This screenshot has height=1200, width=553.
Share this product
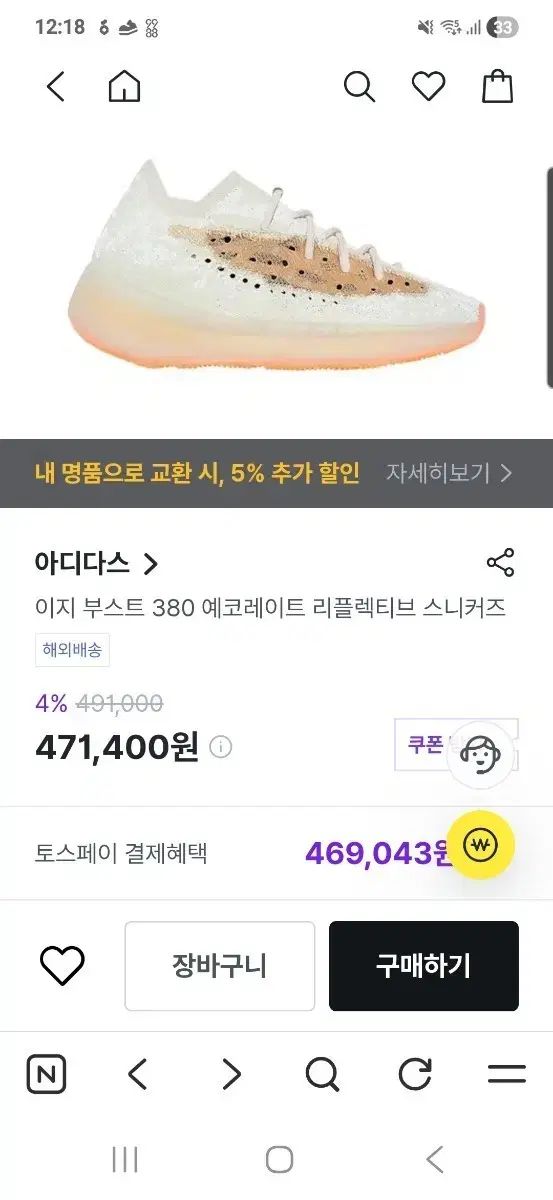point(500,563)
